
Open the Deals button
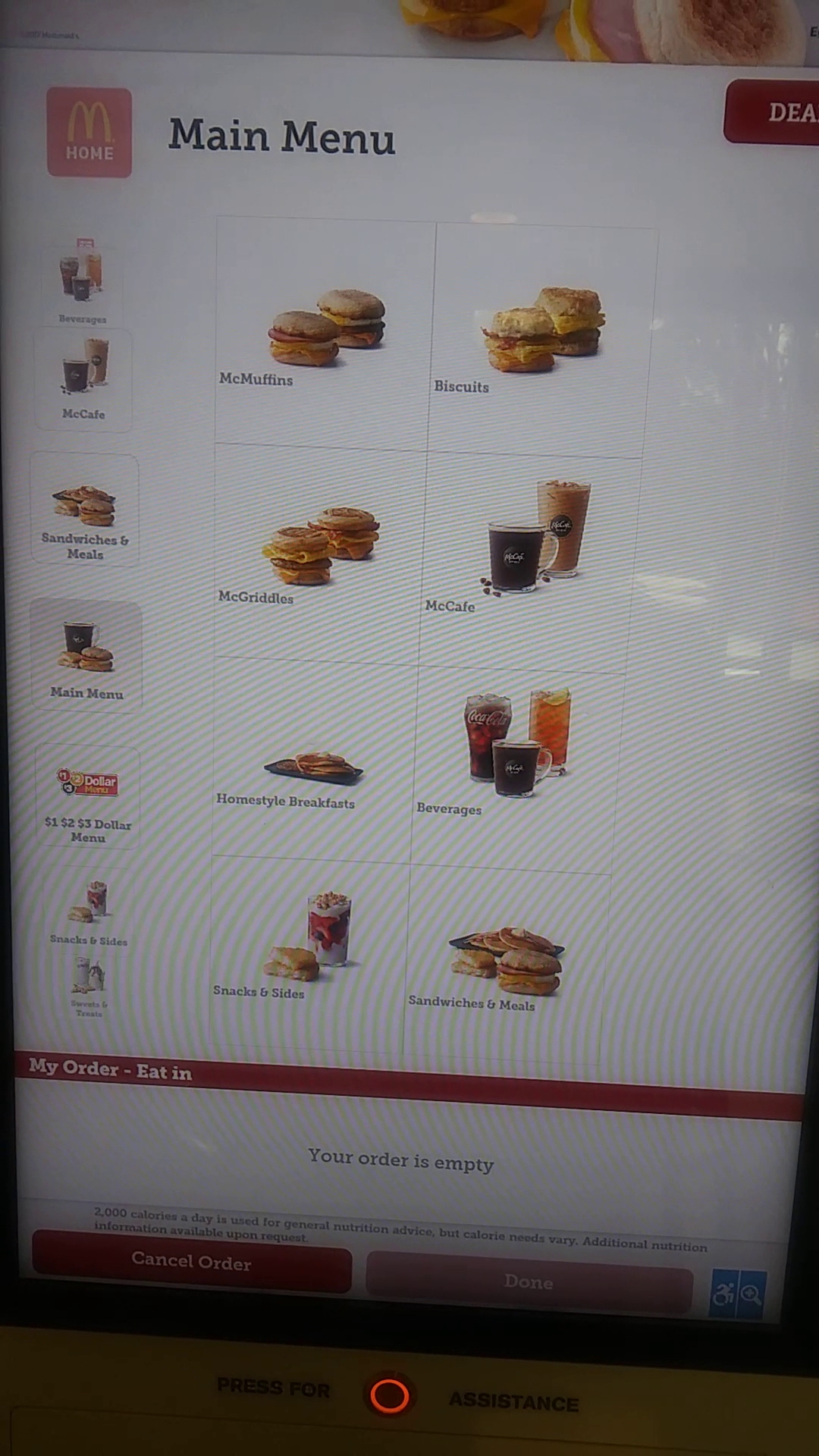pos(773,112)
